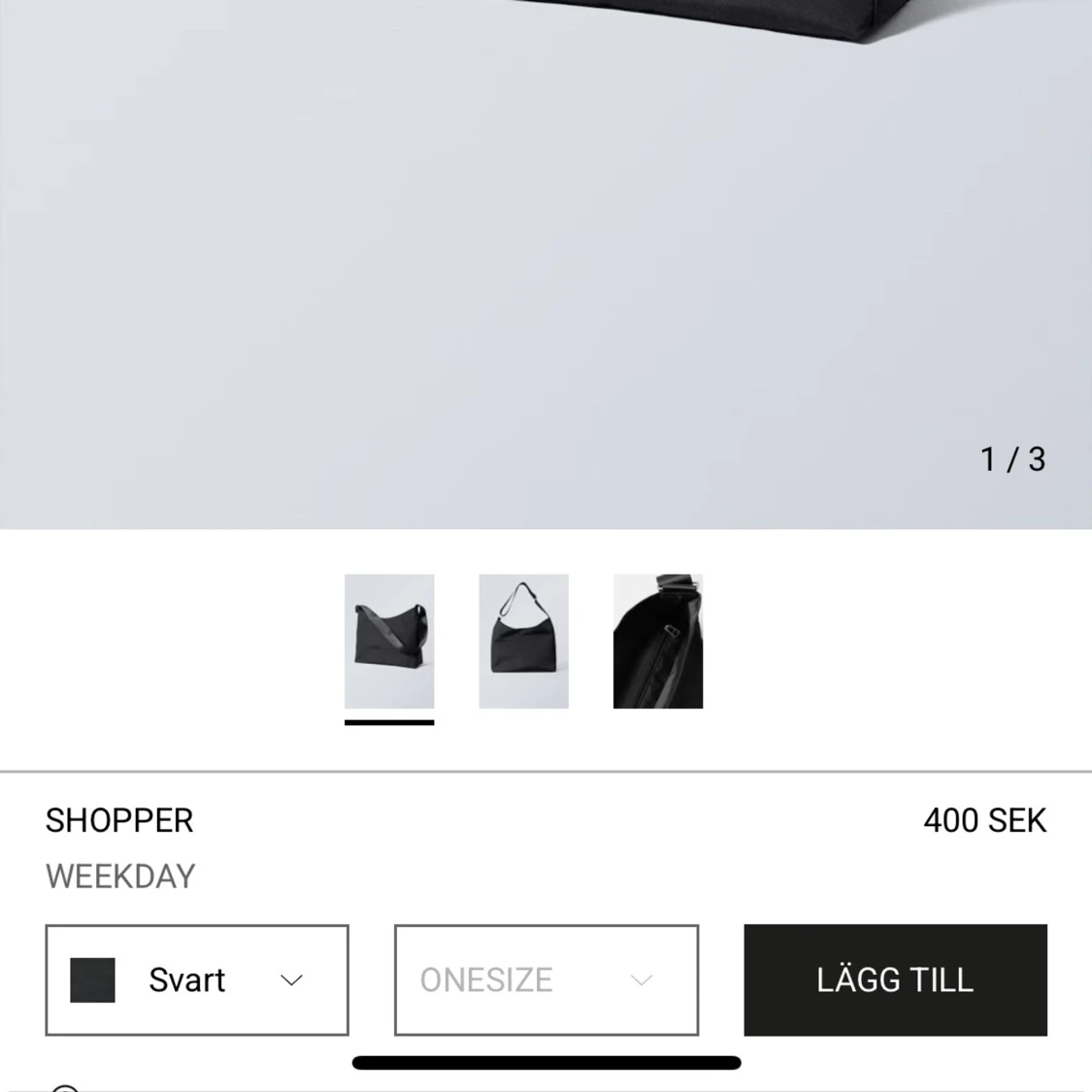
Task: Select the first side-view bag thumbnail
Action: [x=389, y=641]
